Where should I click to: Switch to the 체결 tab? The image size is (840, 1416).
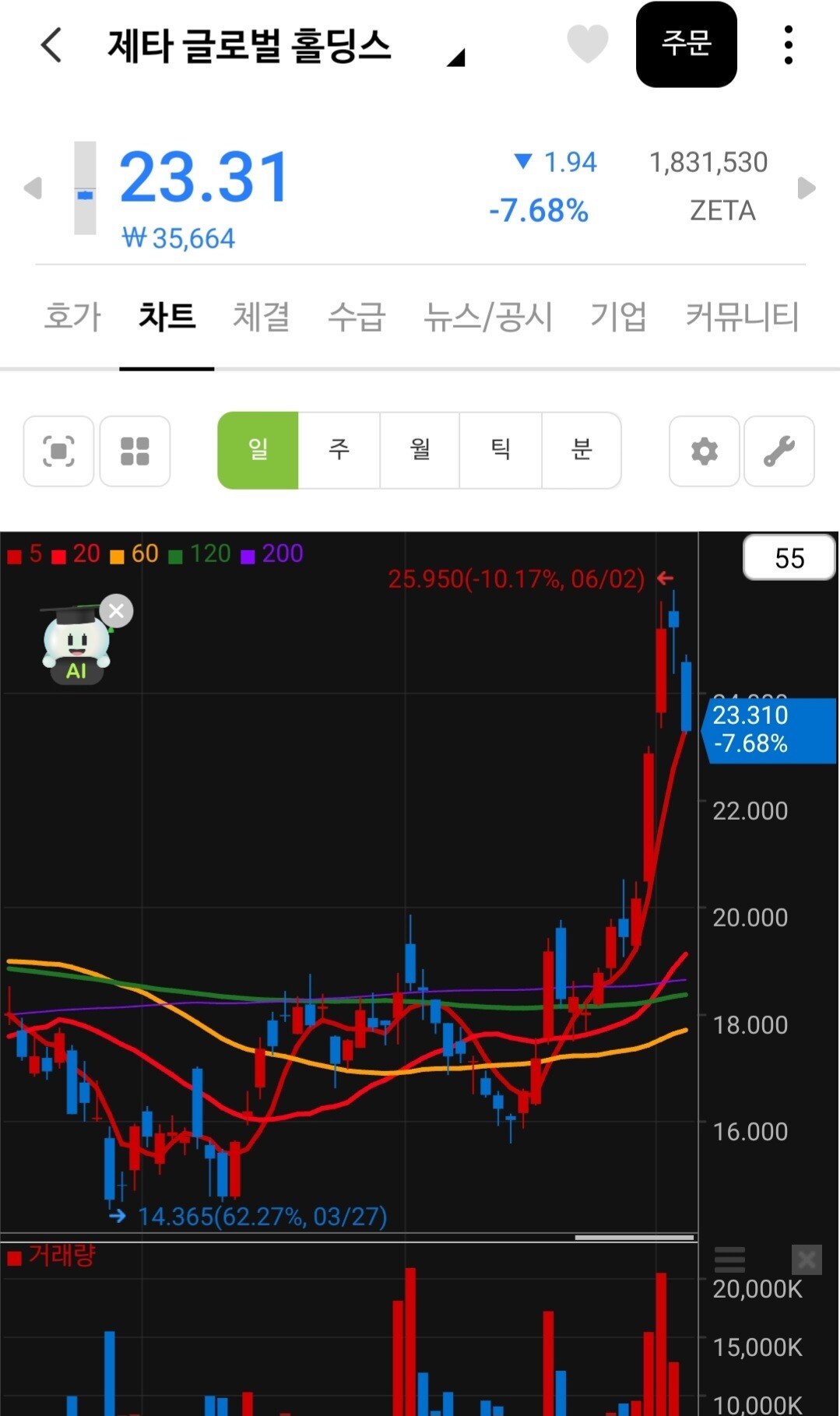point(262,317)
